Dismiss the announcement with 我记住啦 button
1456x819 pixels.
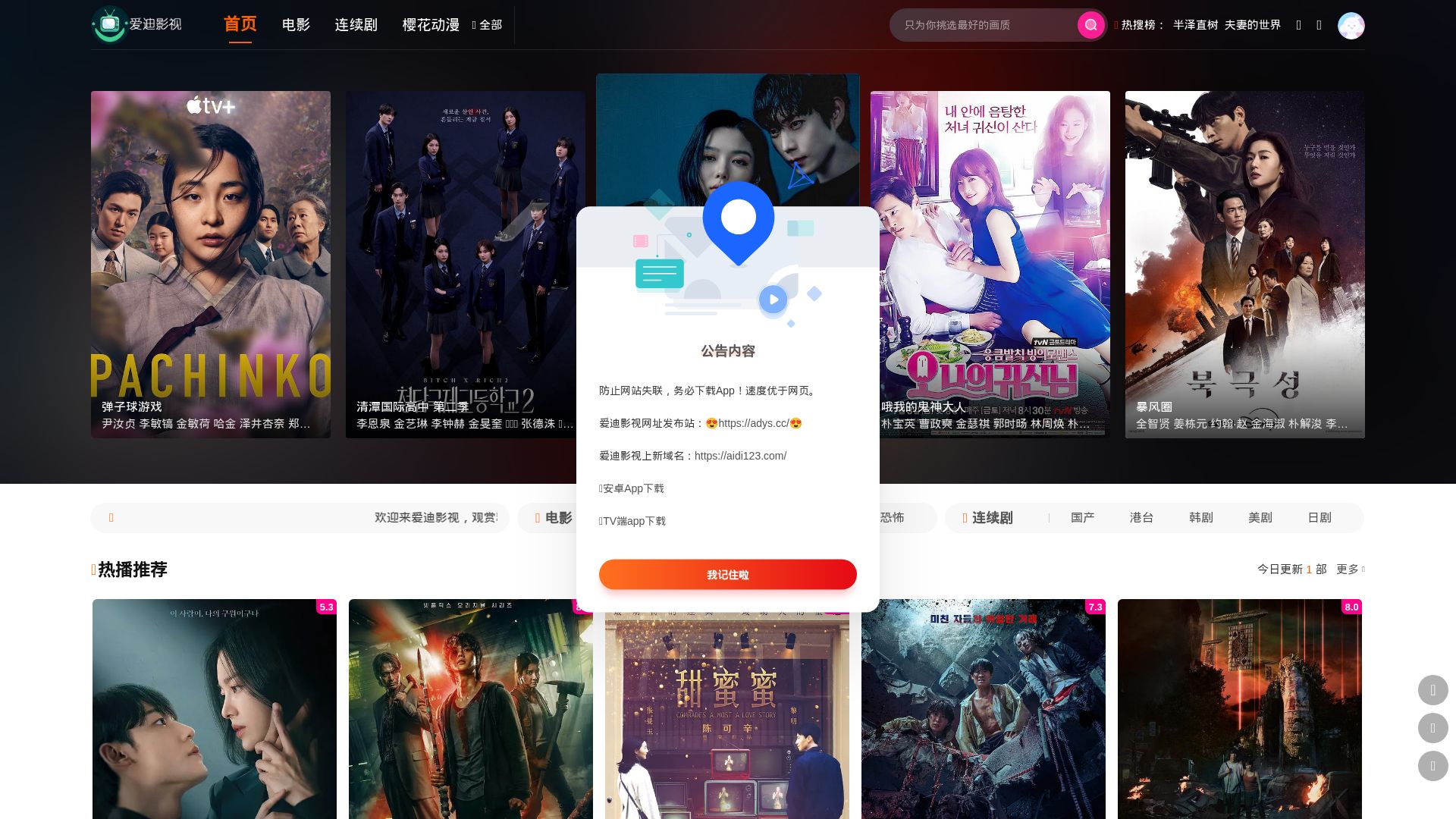point(727,574)
